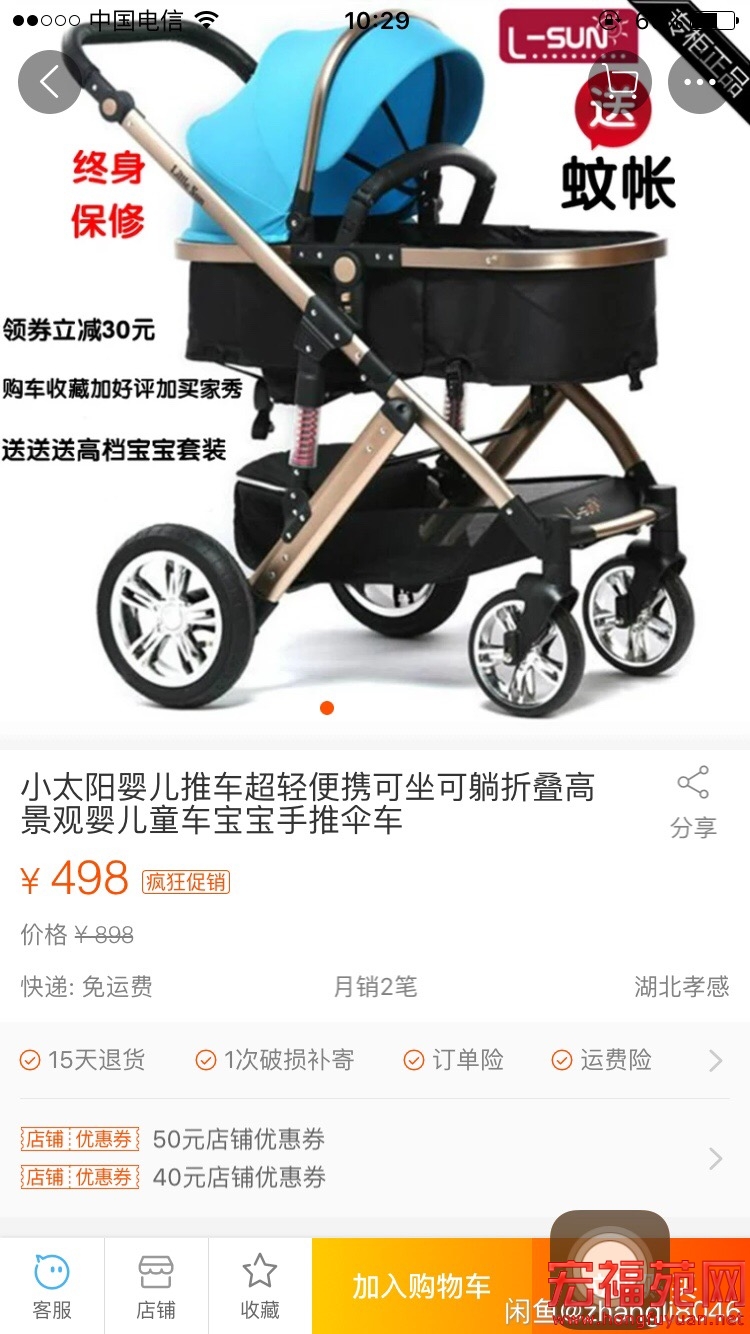Share this product via 分享
Viewport: 750px width, 1334px height.
pos(693,801)
